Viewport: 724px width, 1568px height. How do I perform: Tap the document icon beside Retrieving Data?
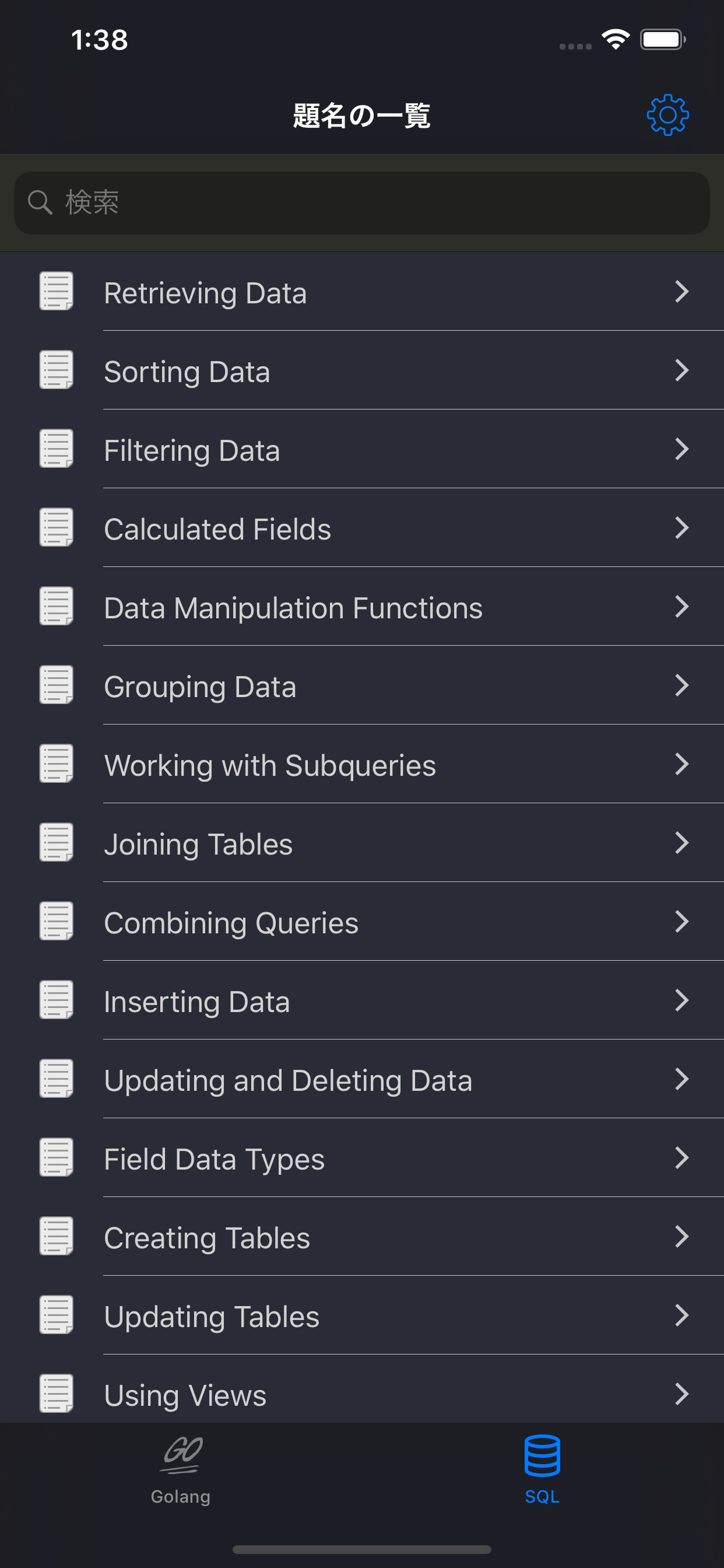coord(56,291)
